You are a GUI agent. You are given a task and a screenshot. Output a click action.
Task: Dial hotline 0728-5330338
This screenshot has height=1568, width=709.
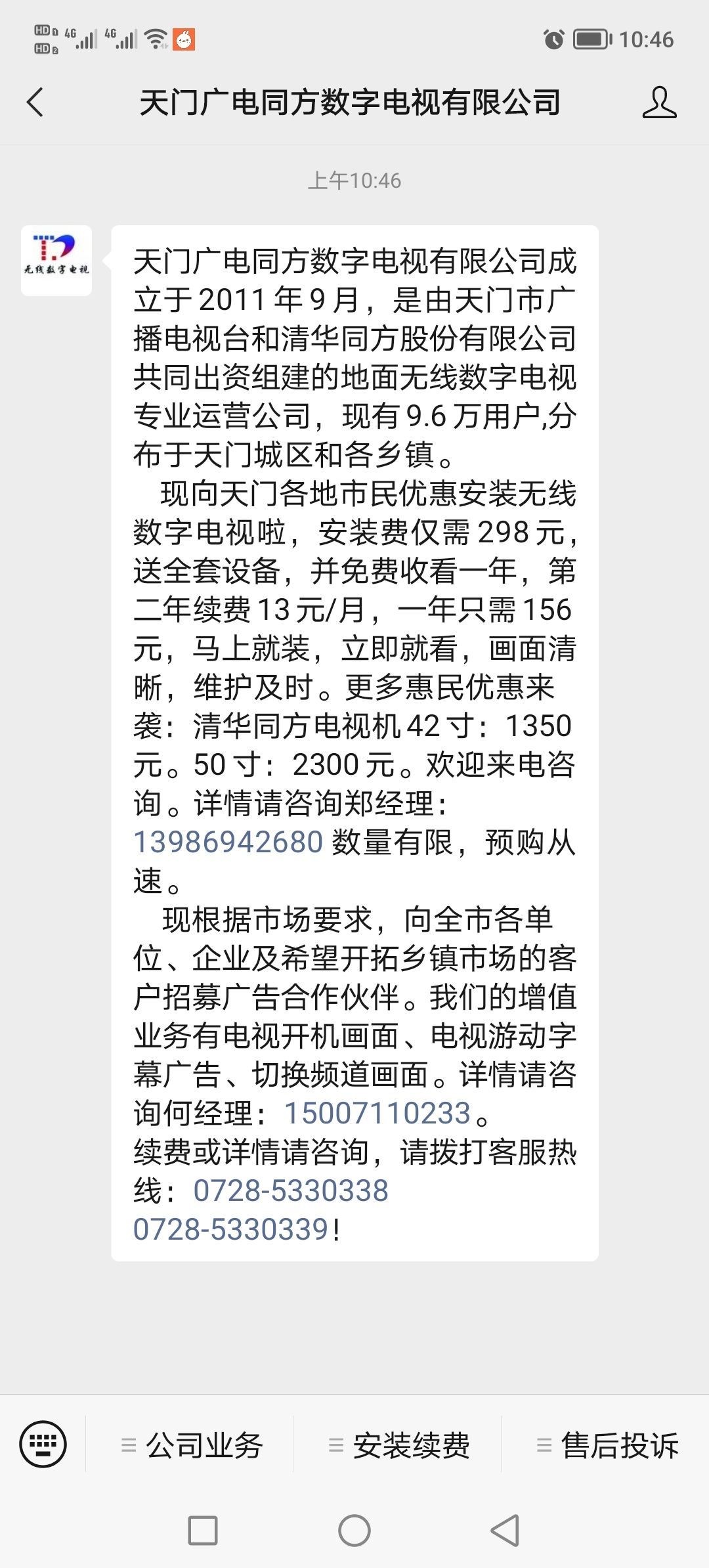click(291, 1191)
